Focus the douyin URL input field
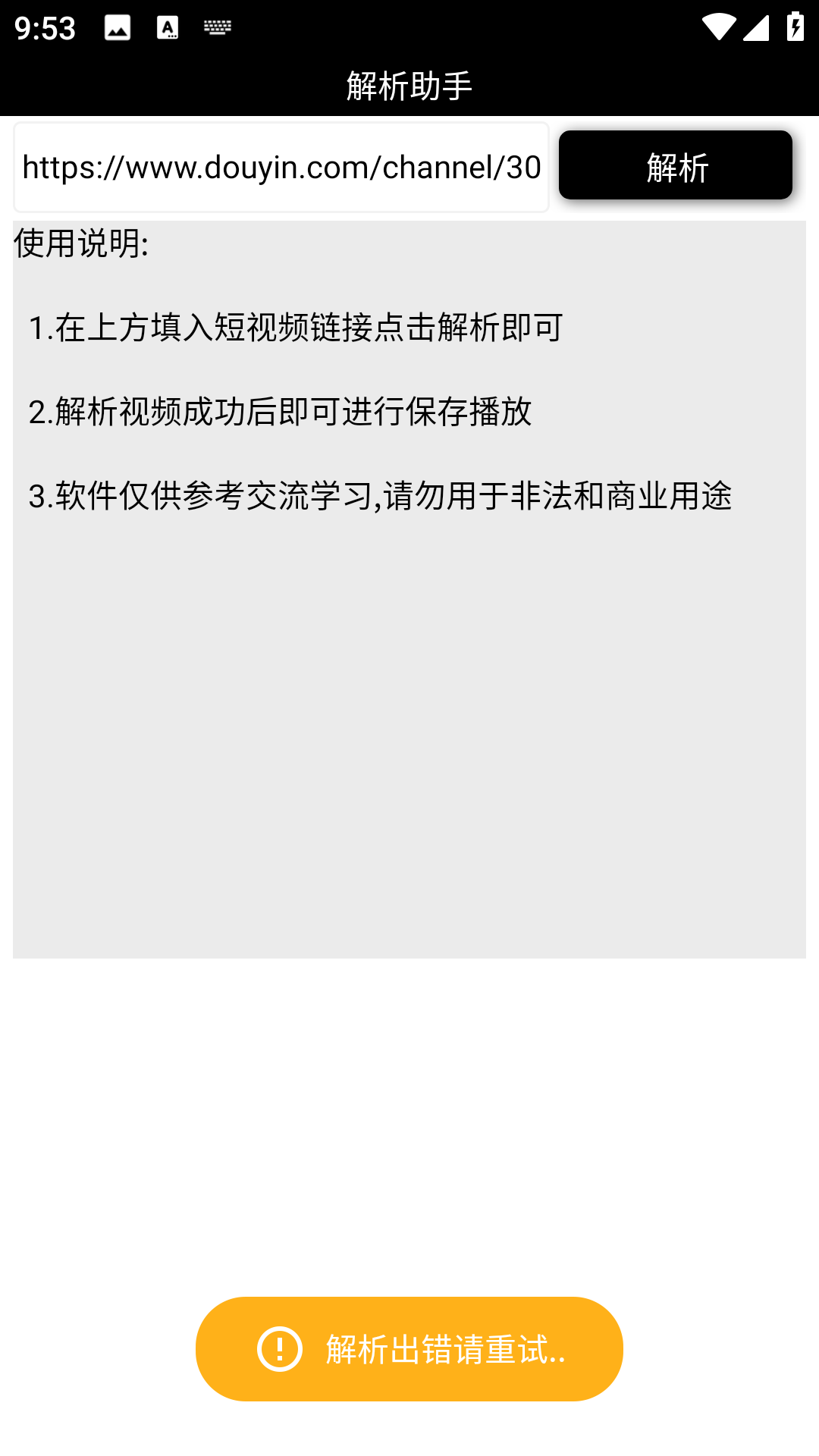Image resolution: width=819 pixels, height=1456 pixels. point(281,168)
